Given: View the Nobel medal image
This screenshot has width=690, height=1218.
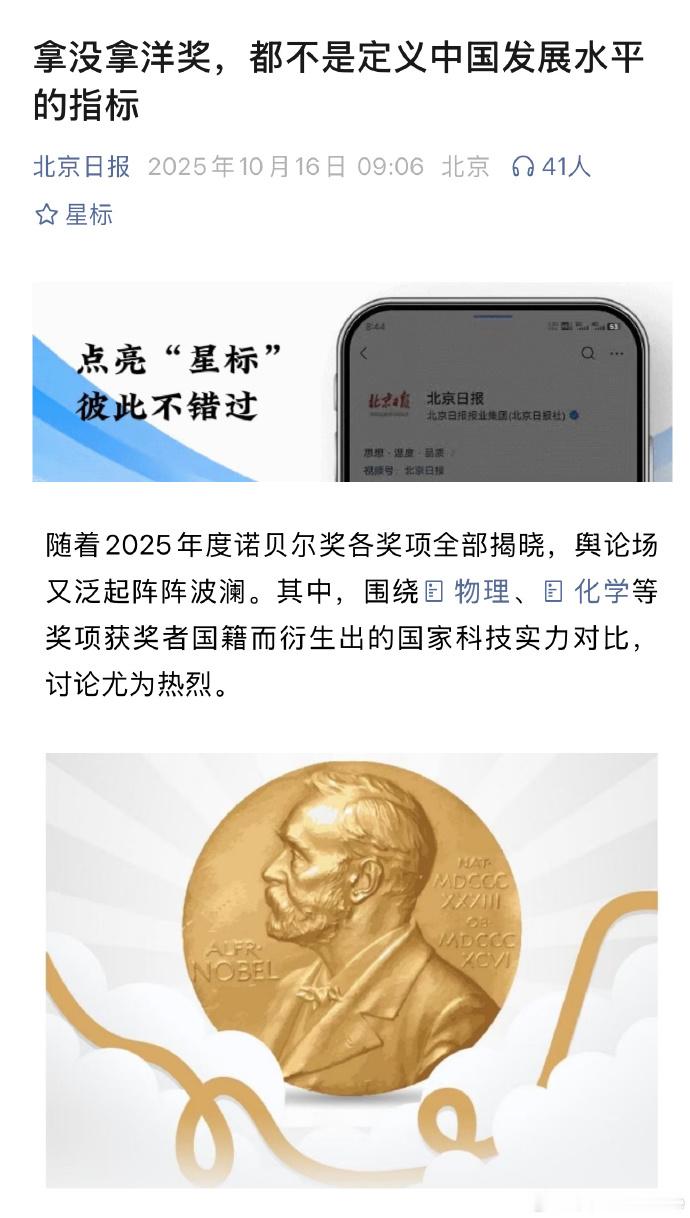Looking at the screenshot, I should (352, 968).
